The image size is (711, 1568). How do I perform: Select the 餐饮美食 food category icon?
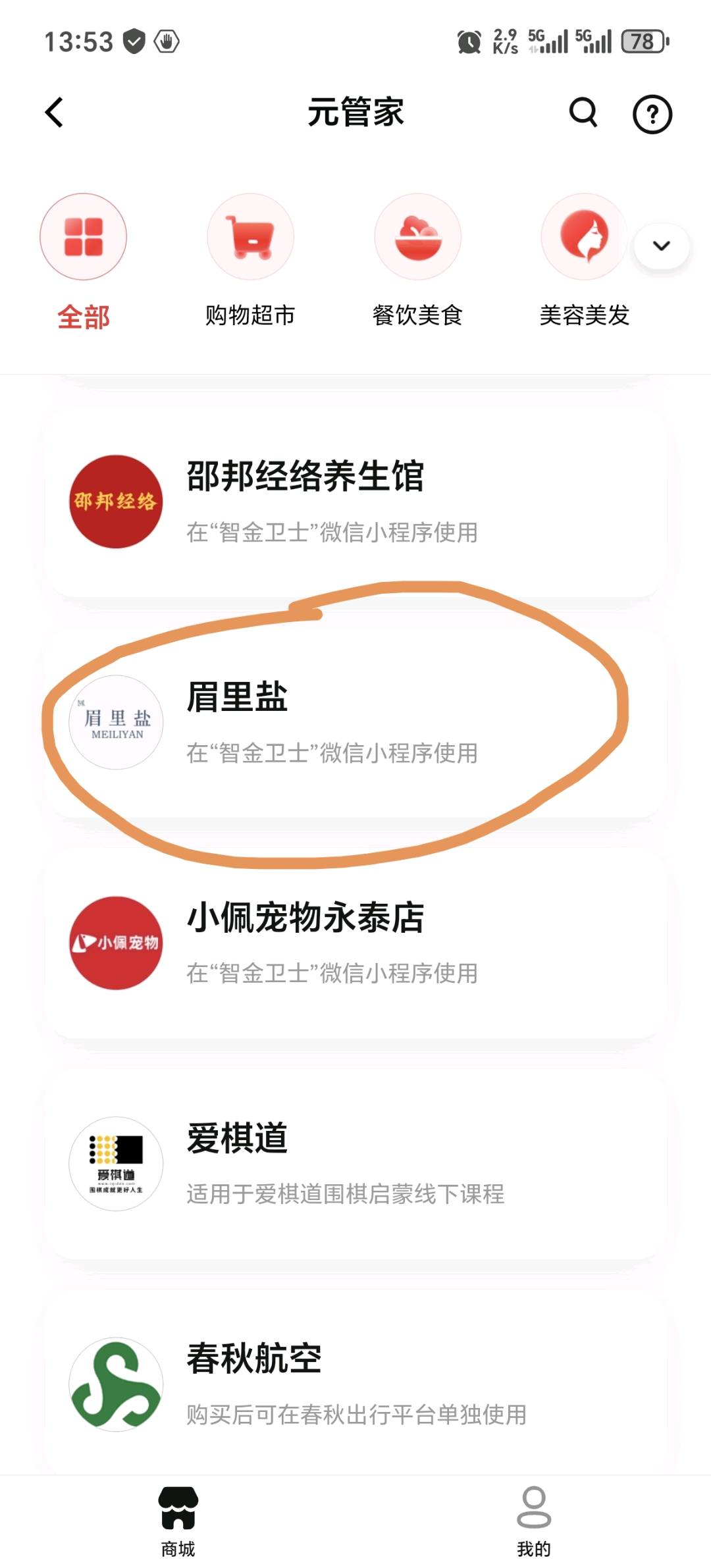(417, 237)
